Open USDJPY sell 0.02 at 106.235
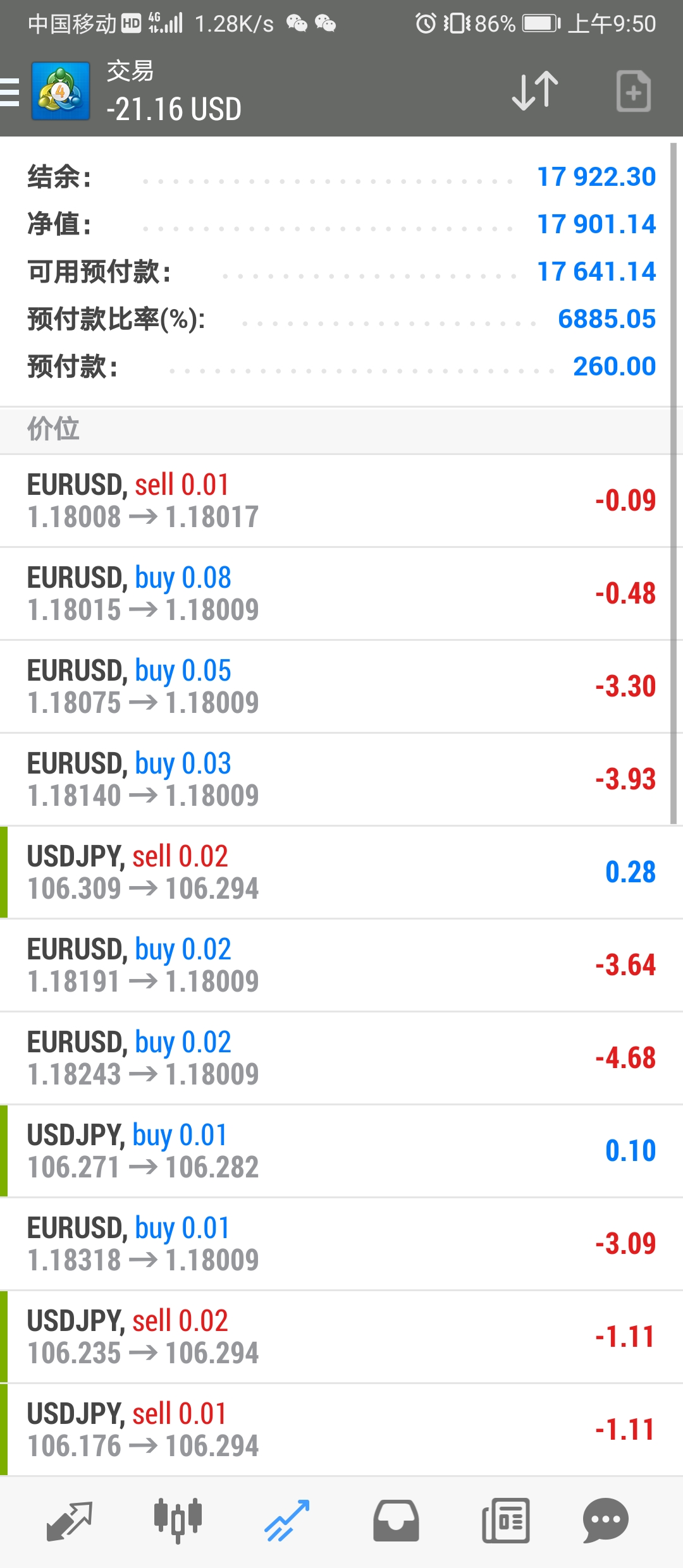683x1568 pixels. (341, 1337)
